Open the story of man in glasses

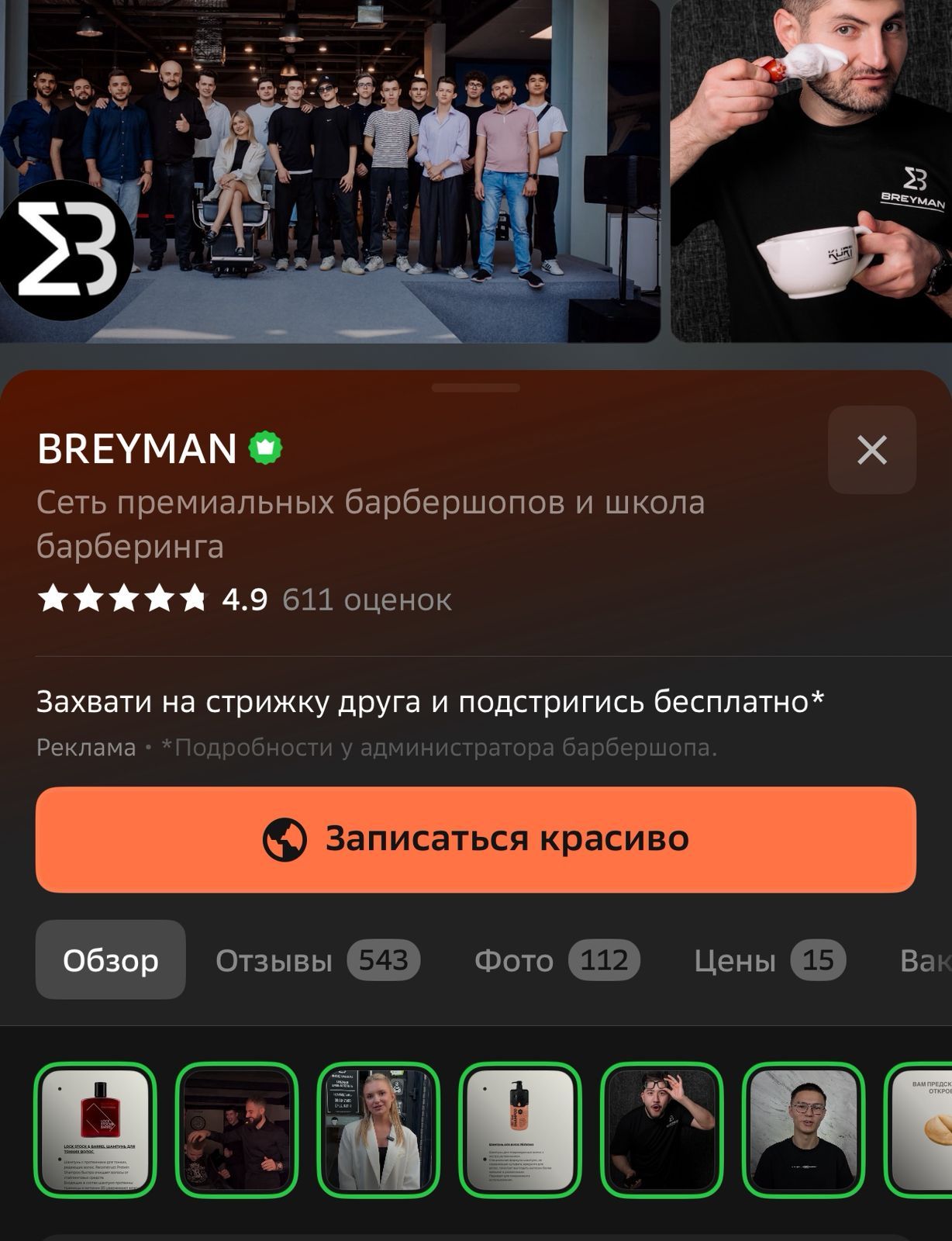[803, 1129]
